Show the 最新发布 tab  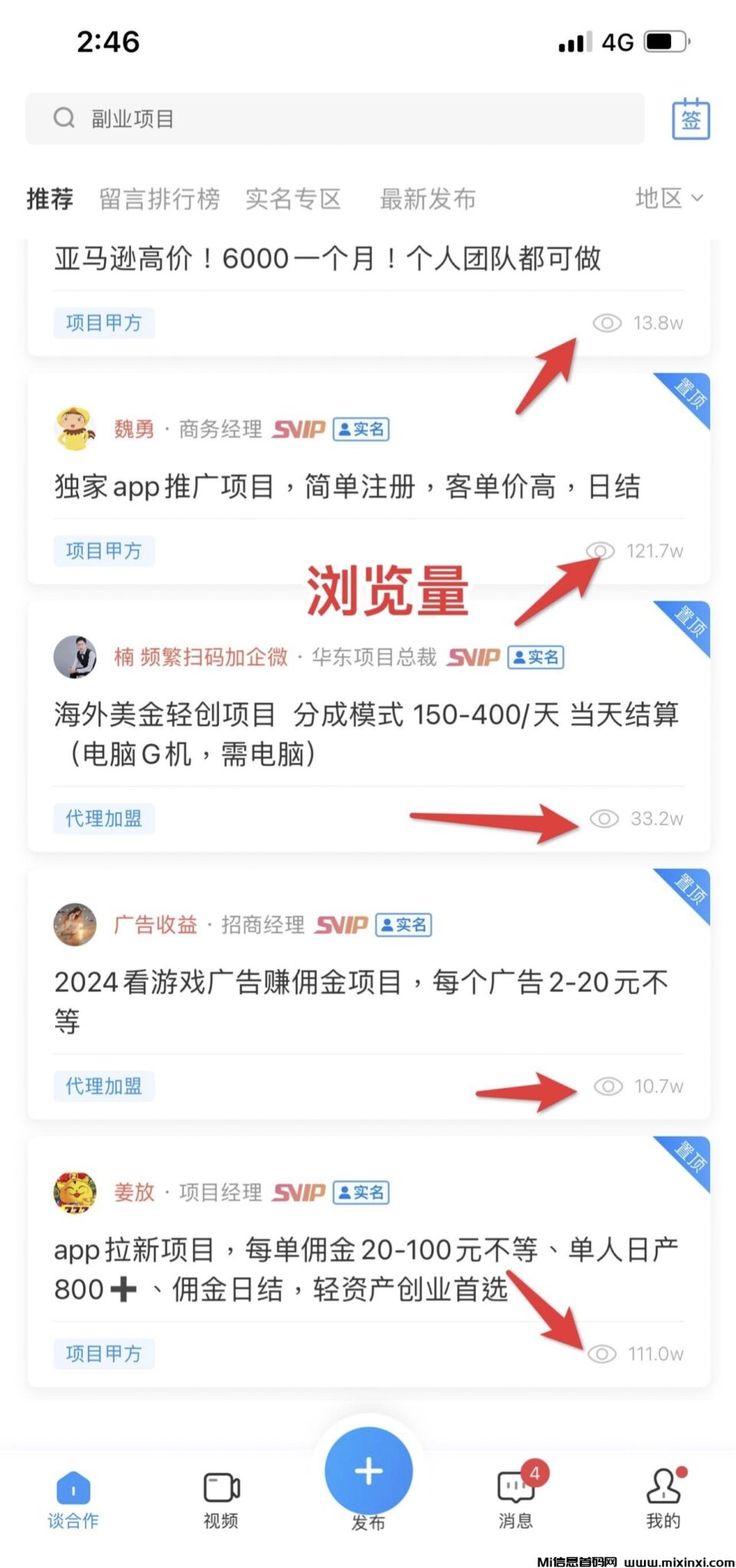pos(427,199)
